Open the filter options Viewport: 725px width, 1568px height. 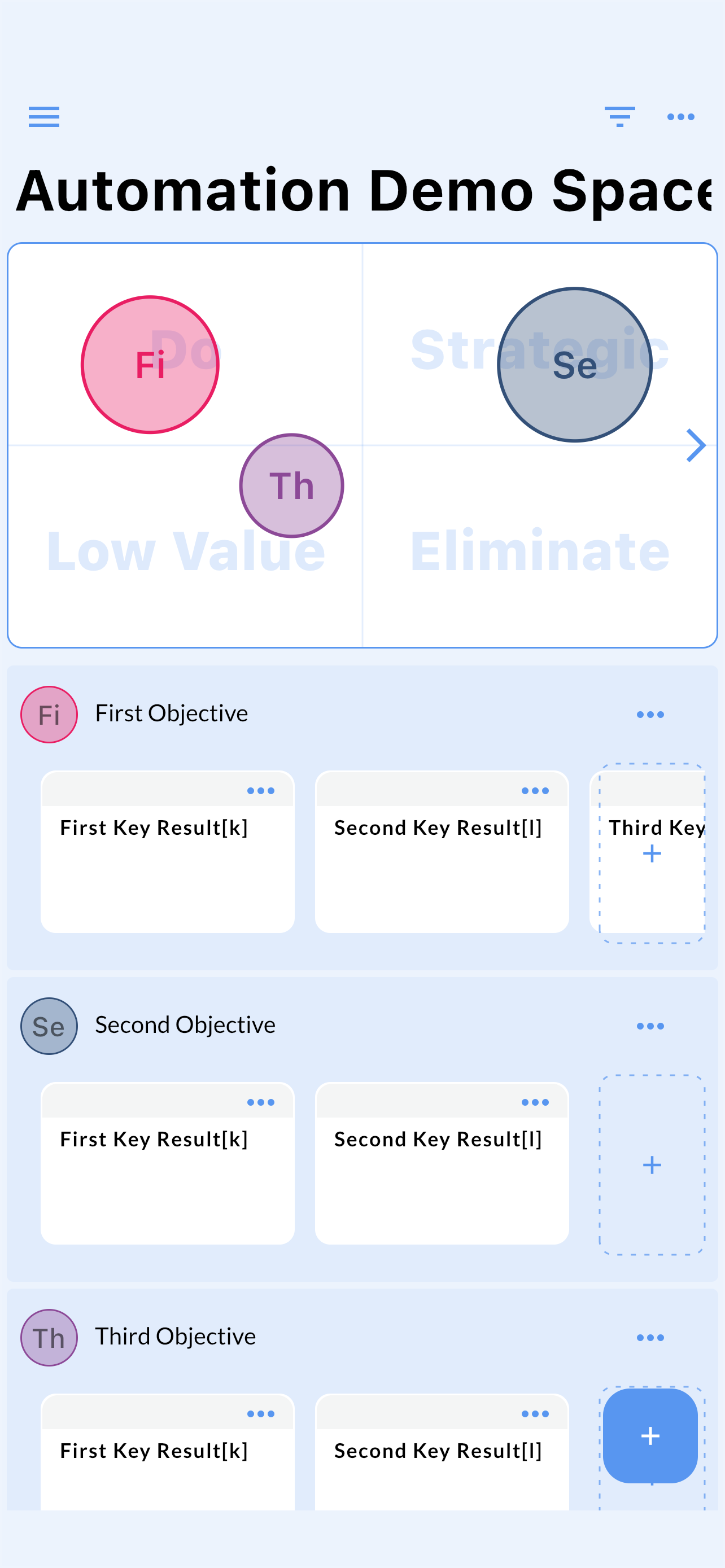click(x=619, y=116)
